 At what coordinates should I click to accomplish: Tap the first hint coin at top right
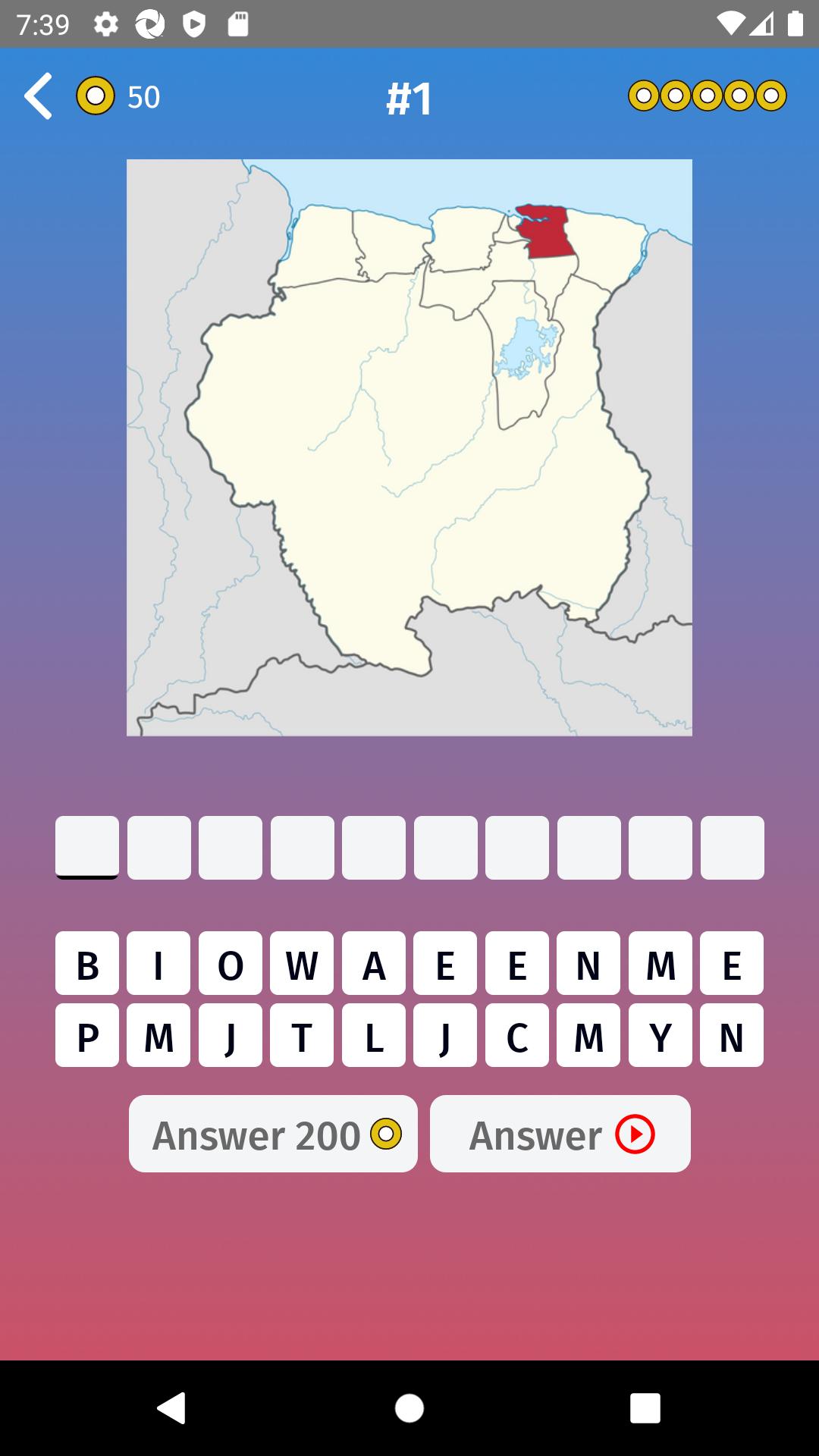pos(645,95)
